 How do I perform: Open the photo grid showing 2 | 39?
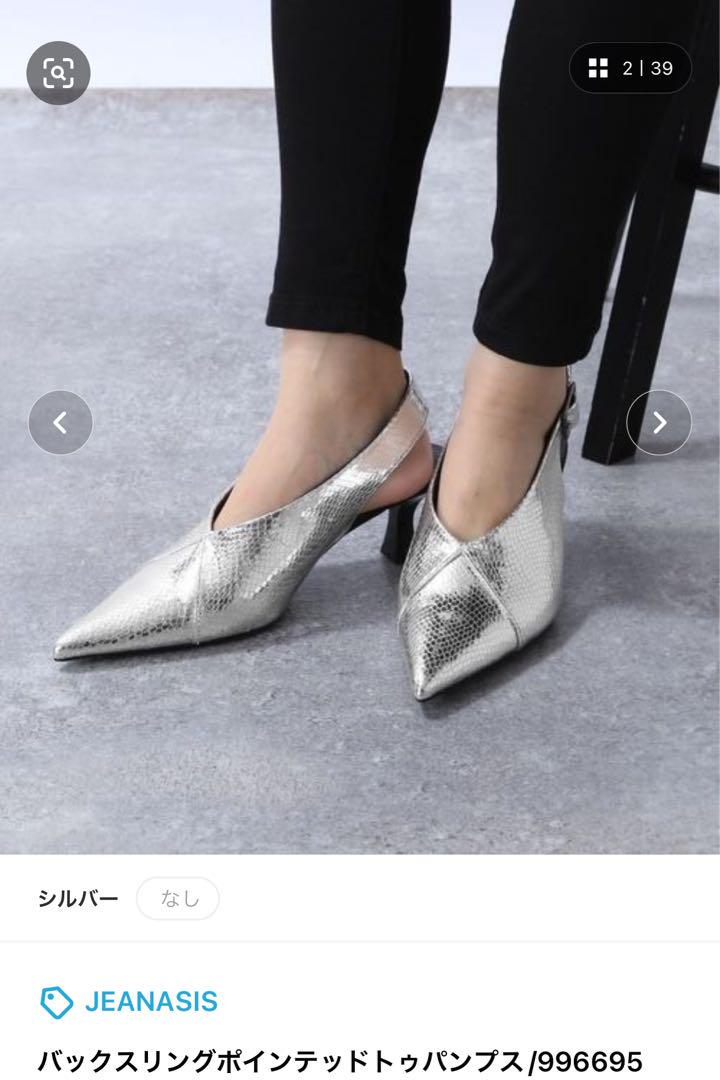630,68
